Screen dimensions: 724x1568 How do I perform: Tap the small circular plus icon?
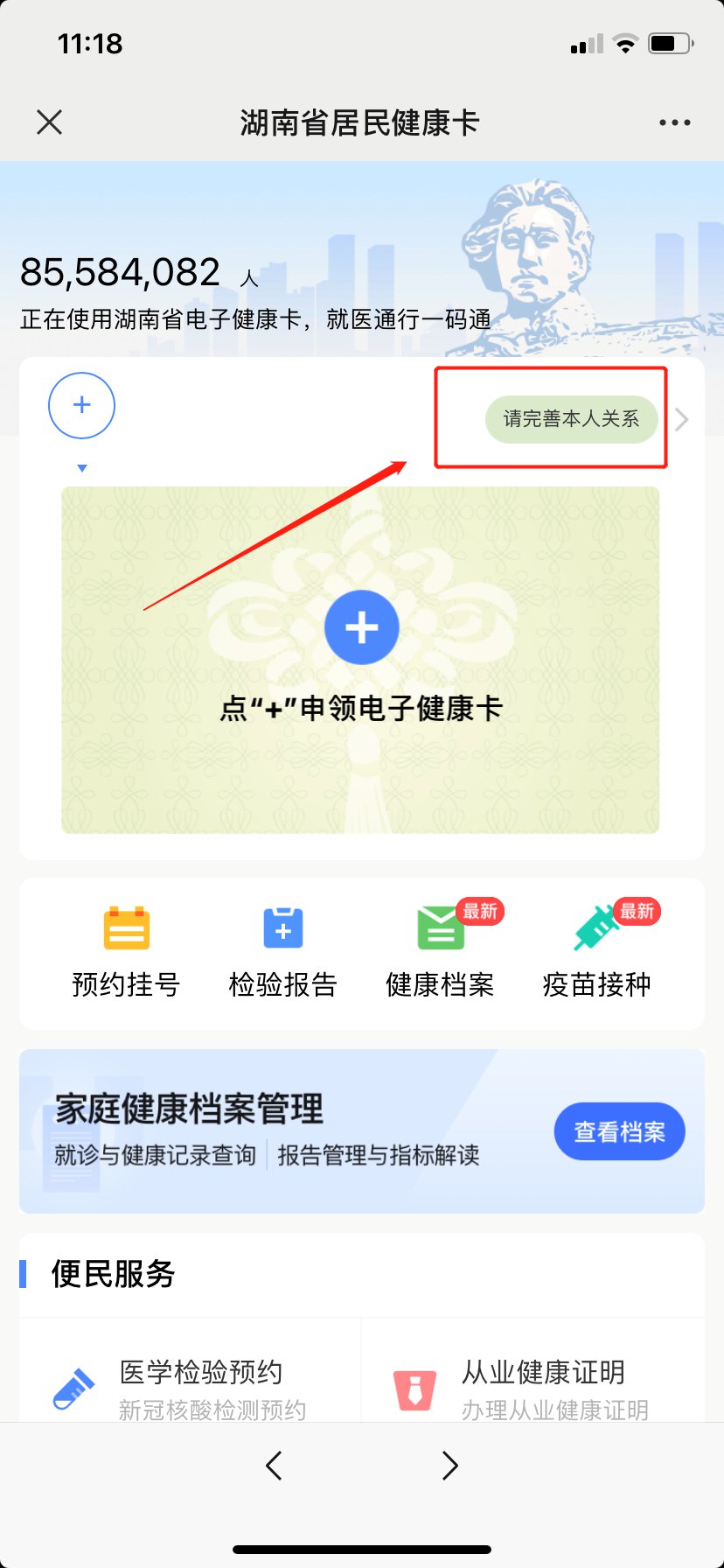tap(81, 405)
